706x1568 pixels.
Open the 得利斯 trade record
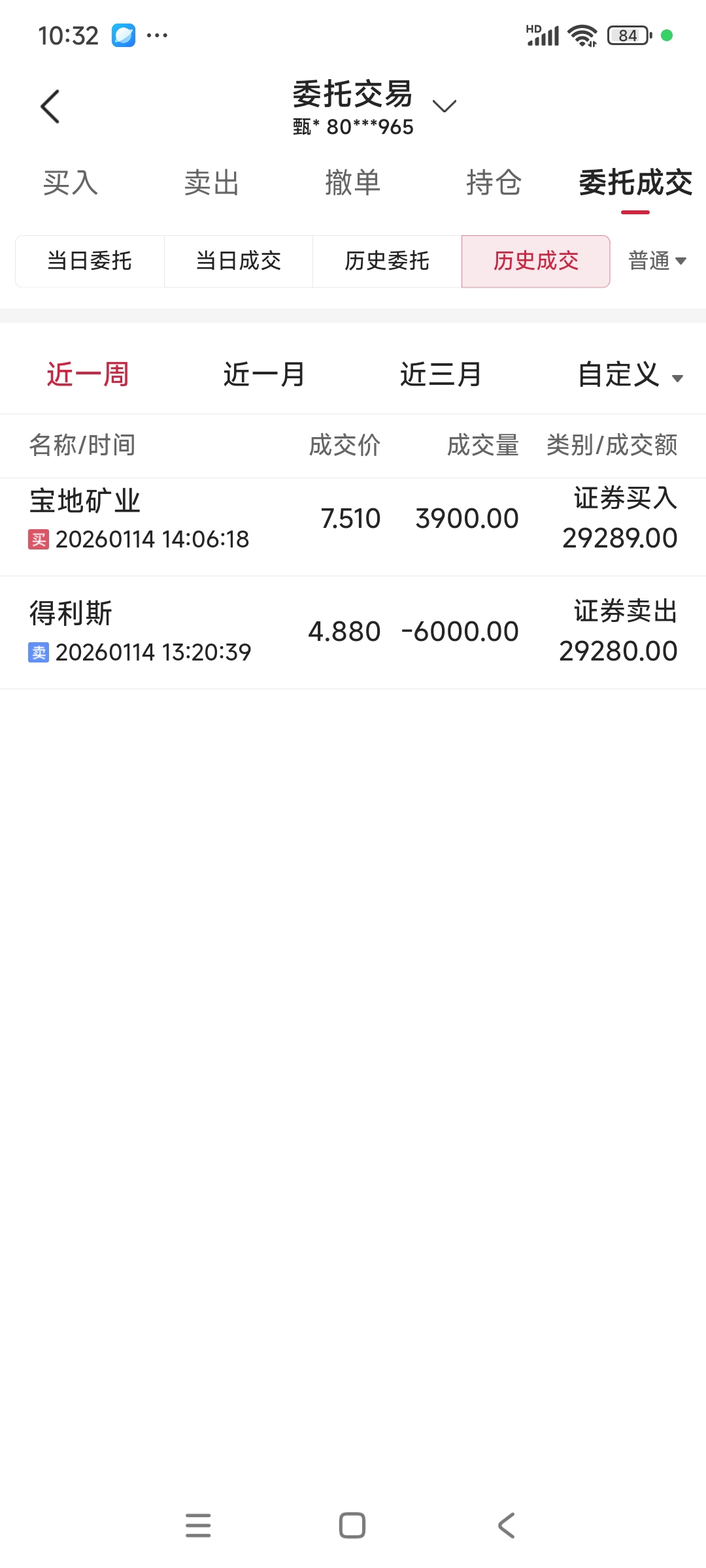tap(353, 632)
